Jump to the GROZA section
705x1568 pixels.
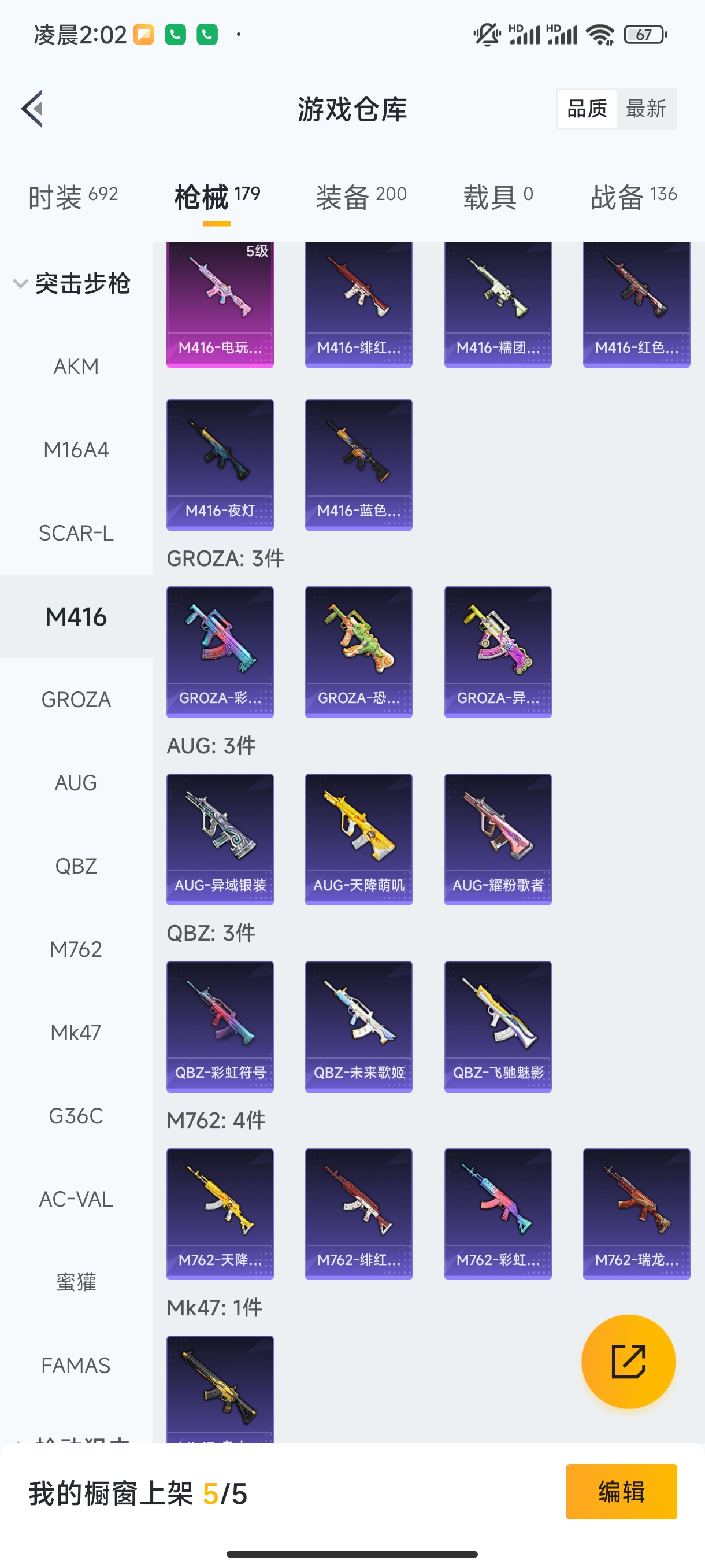click(76, 700)
